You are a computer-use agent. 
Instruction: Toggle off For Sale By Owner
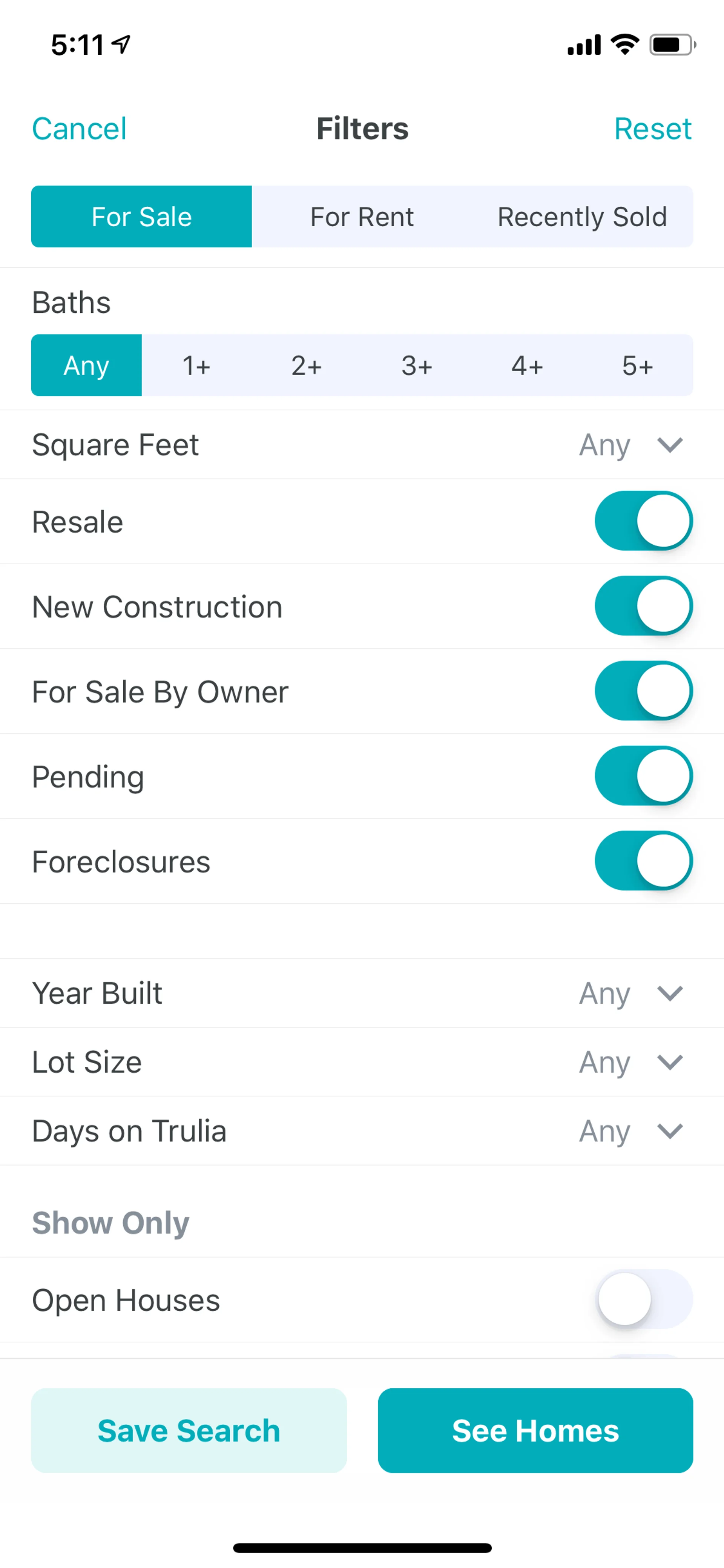[643, 691]
